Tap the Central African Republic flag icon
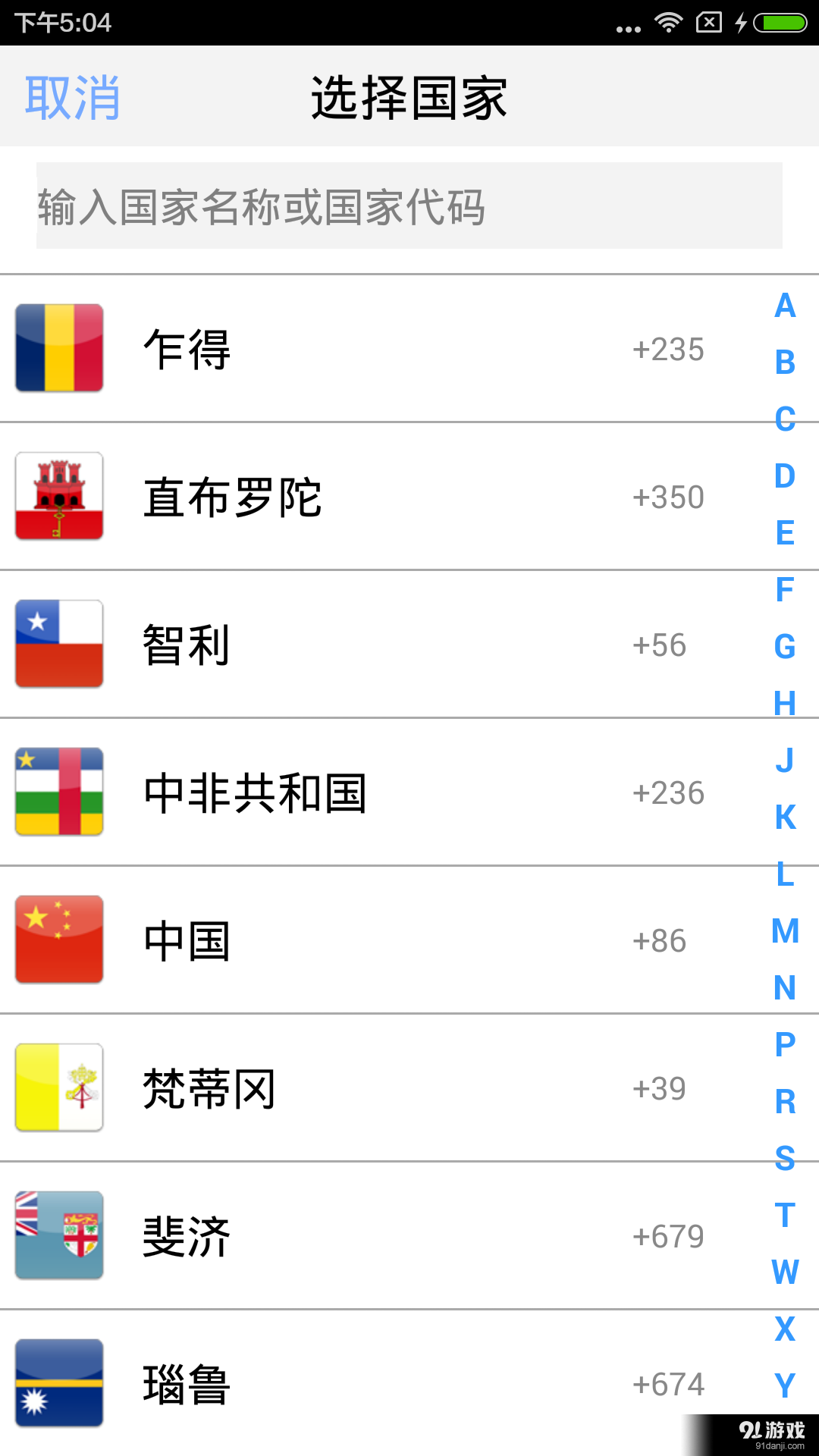The width and height of the screenshot is (819, 1456). coord(59,792)
